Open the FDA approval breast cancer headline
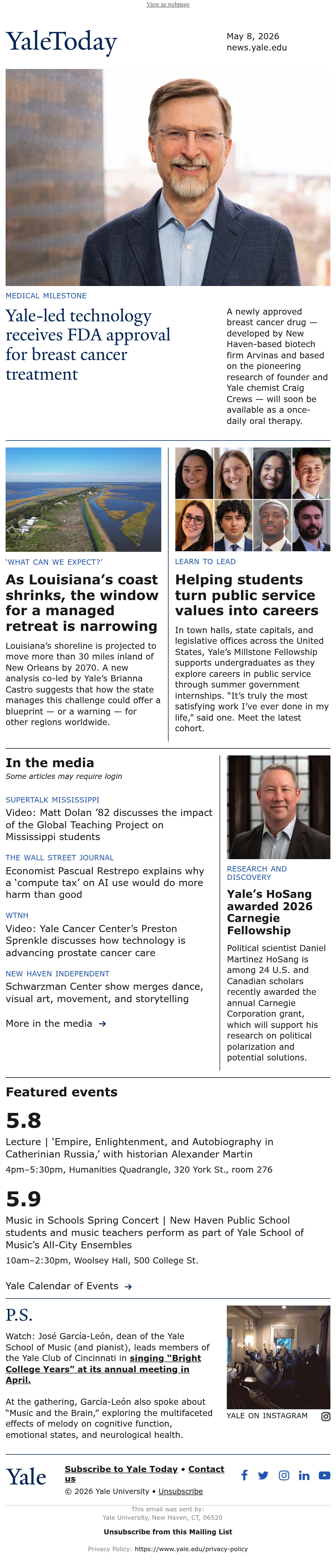The width and height of the screenshot is (336, 1568). point(88,345)
